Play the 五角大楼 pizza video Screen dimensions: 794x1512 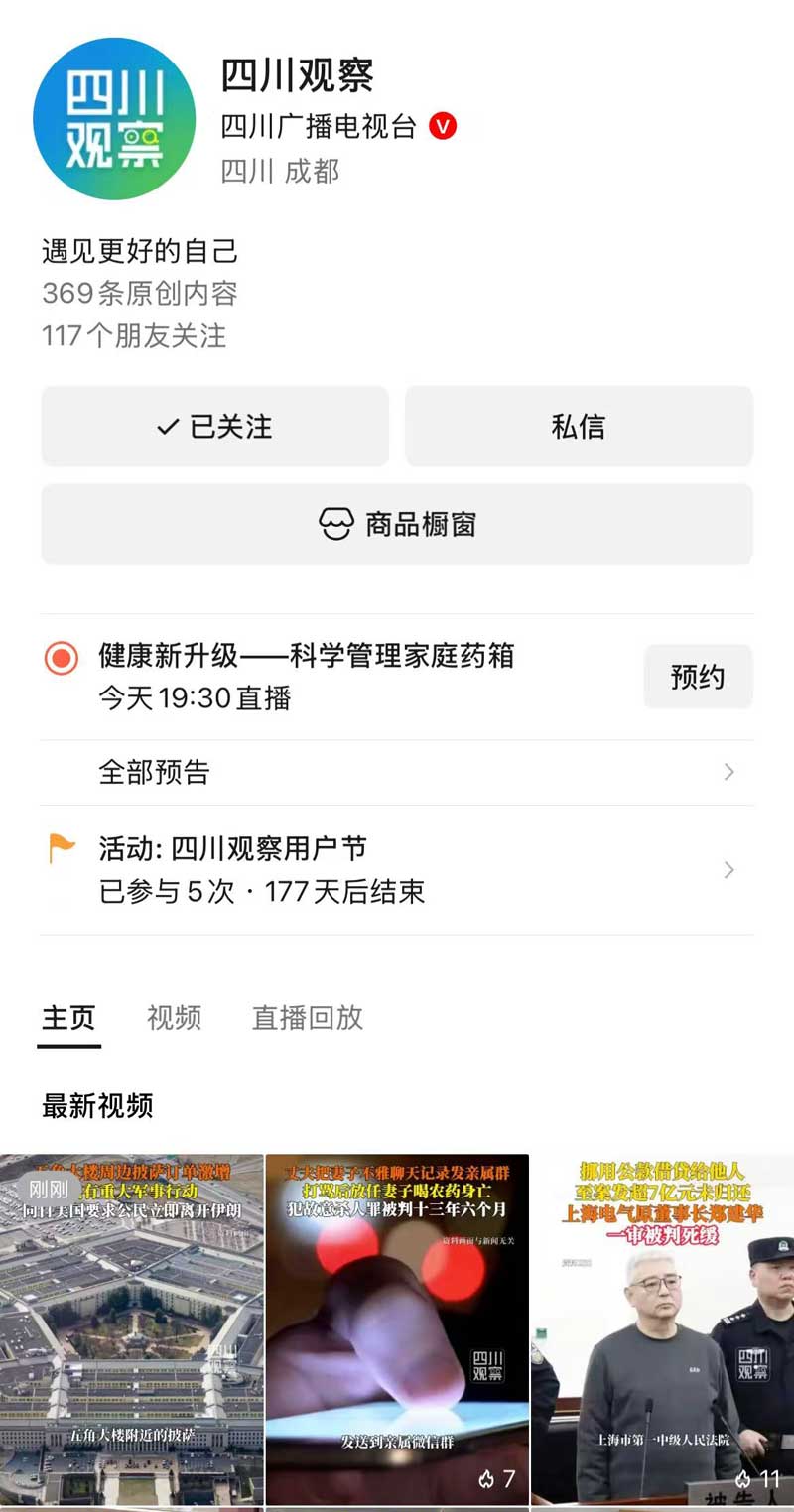(x=132, y=1329)
